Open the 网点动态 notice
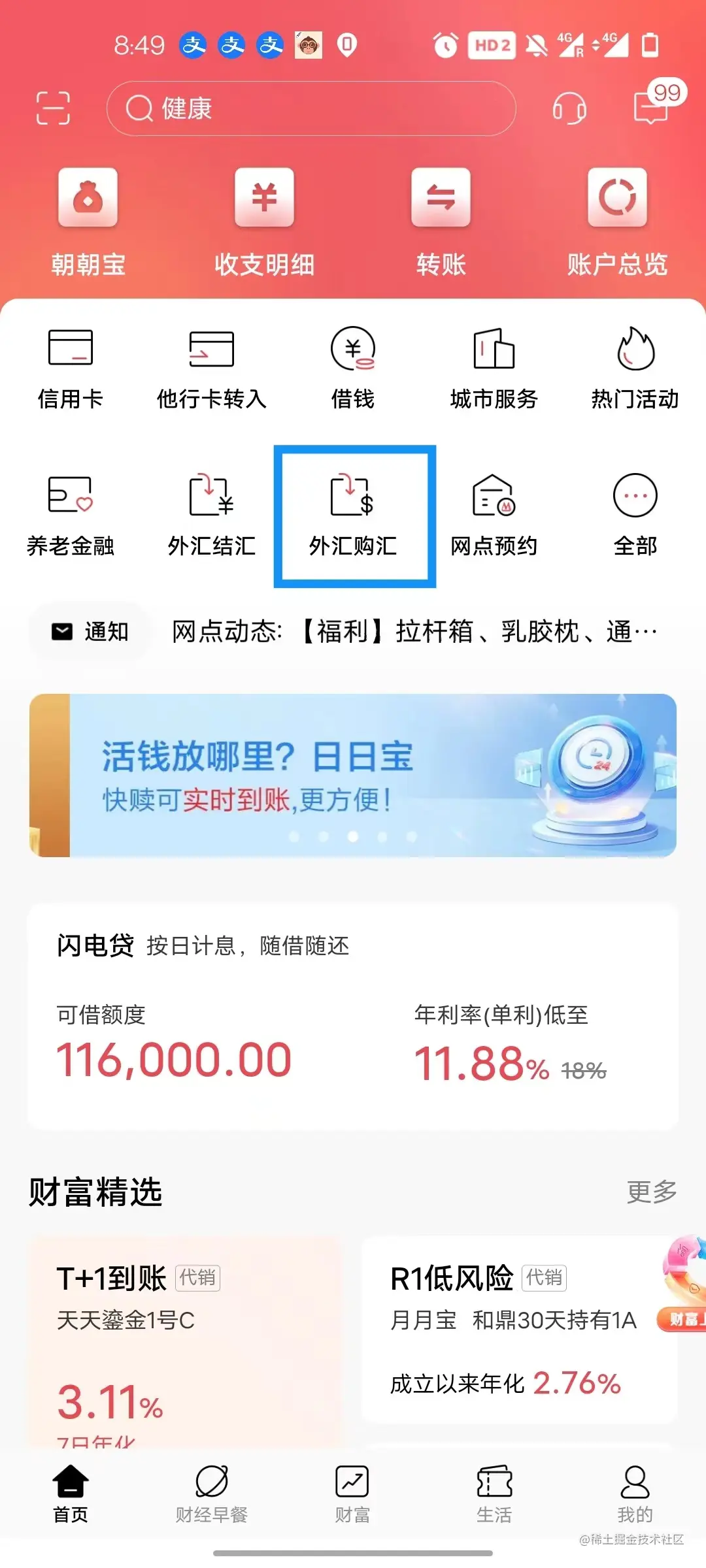706x1568 pixels. pyautogui.click(x=413, y=632)
